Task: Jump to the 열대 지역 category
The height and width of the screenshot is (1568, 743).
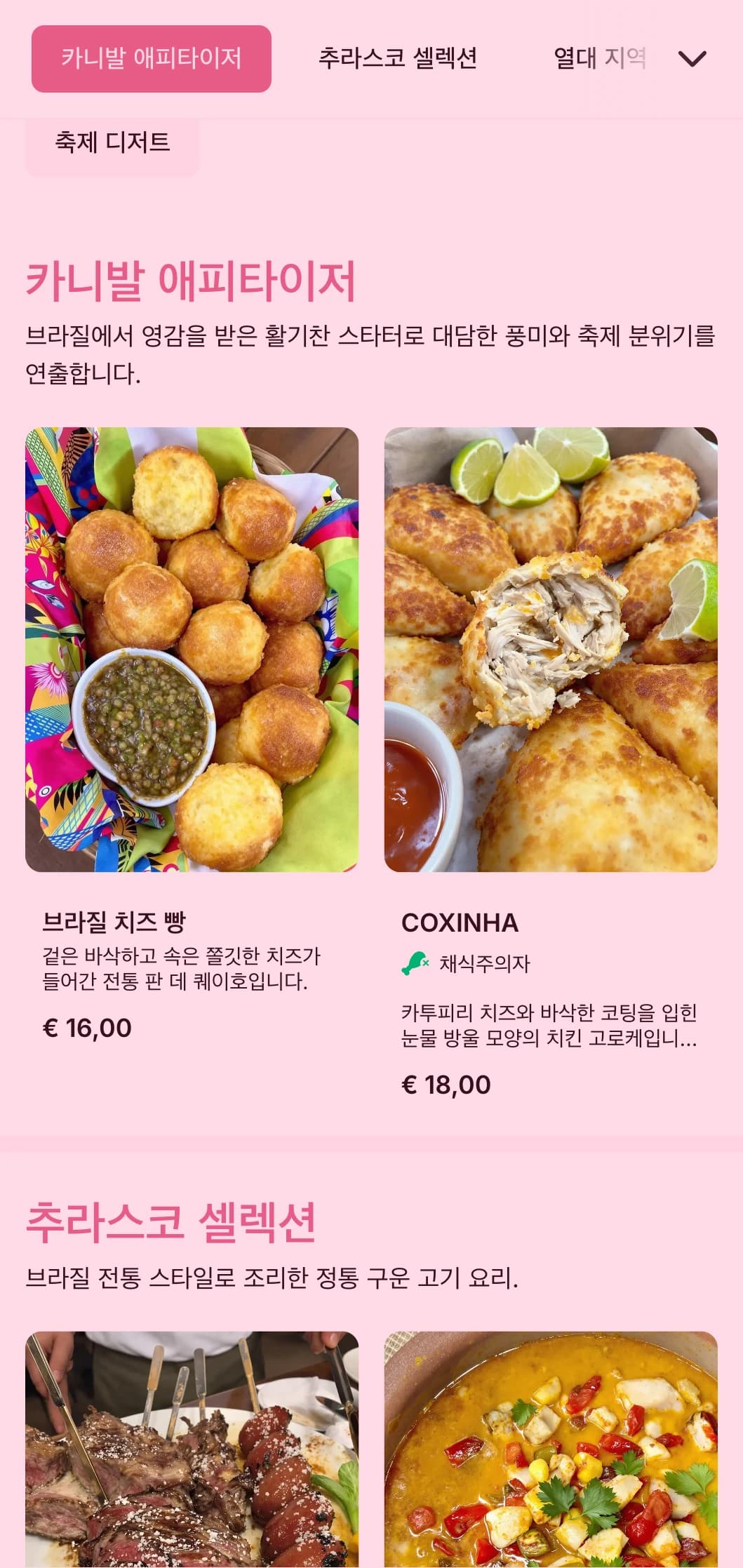Action: pyautogui.click(x=598, y=58)
